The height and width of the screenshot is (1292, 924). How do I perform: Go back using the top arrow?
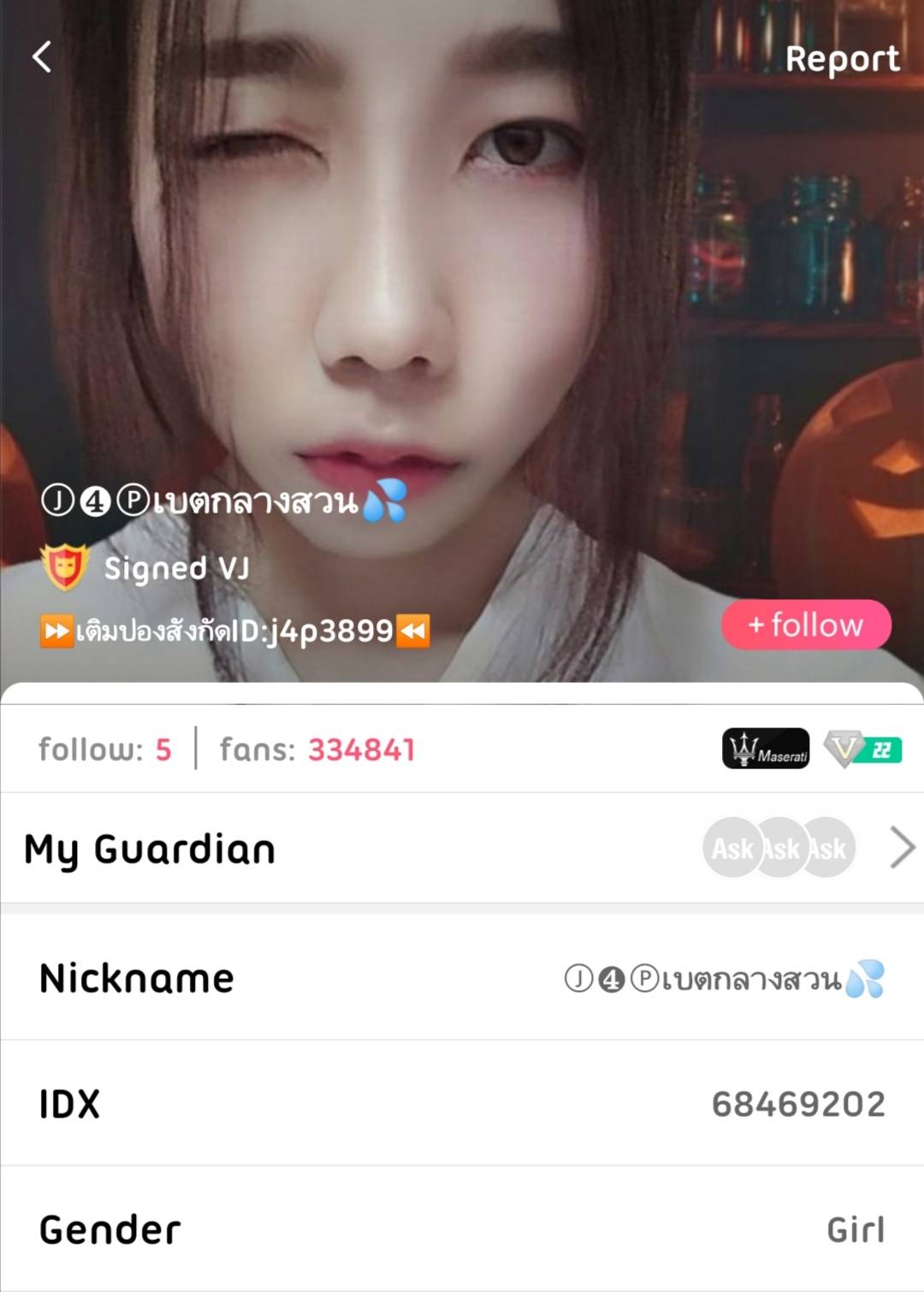[x=42, y=57]
